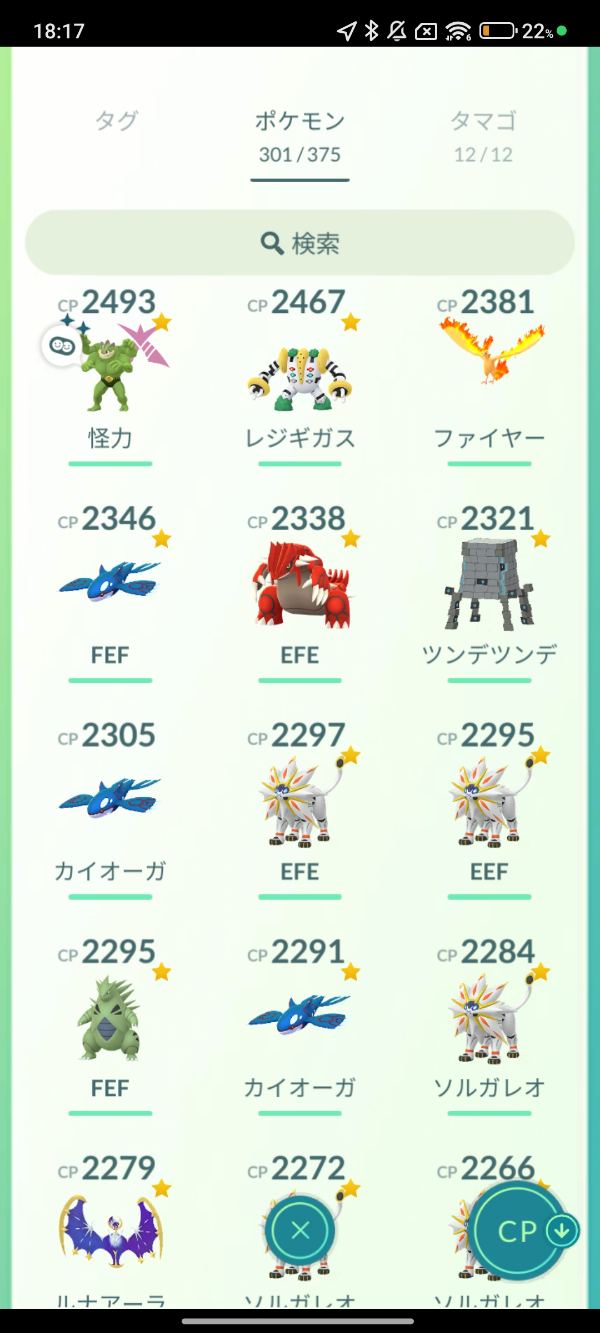This screenshot has height=1333, width=600.
Task: Select the green FEF Pokémon with CP 2295
Action: pos(110,1020)
